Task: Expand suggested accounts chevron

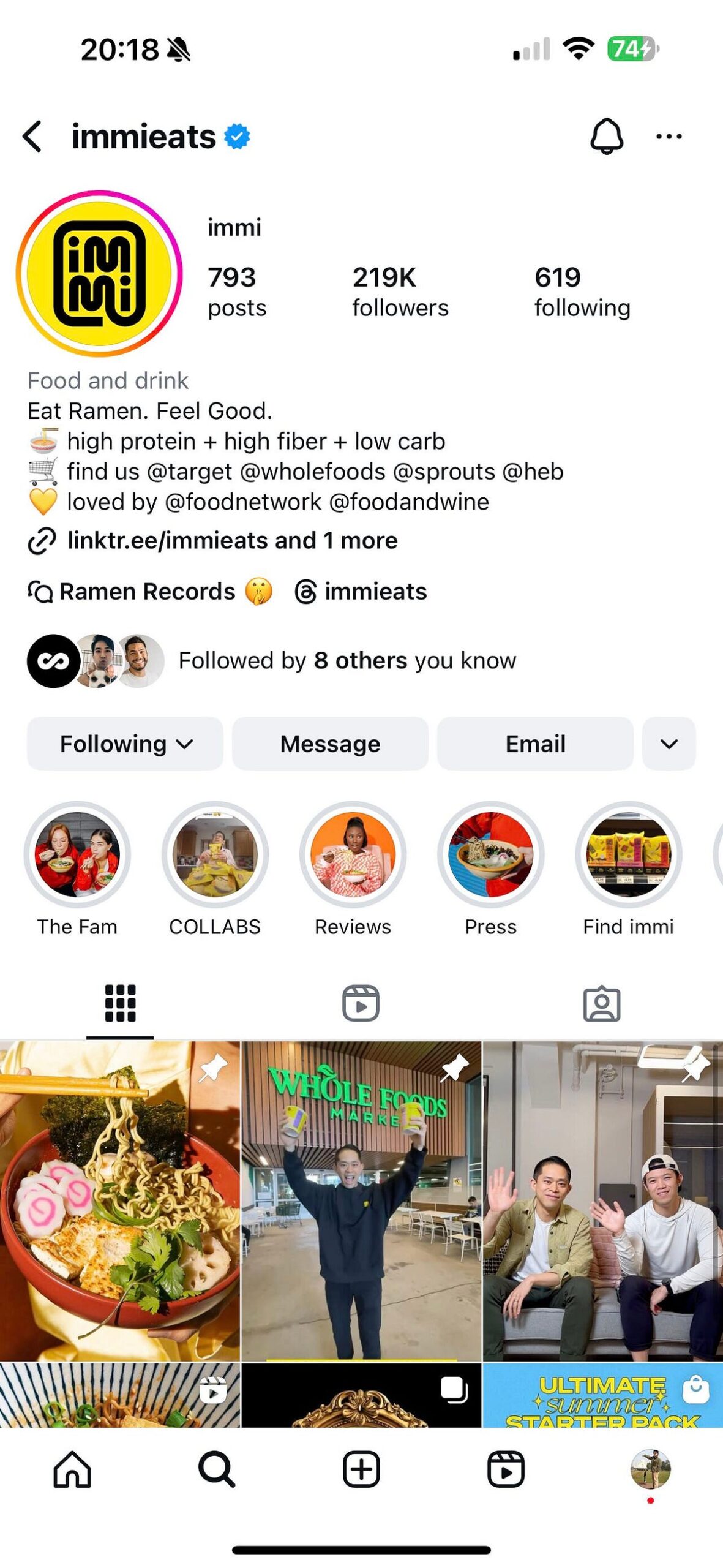Action: pyautogui.click(x=669, y=744)
